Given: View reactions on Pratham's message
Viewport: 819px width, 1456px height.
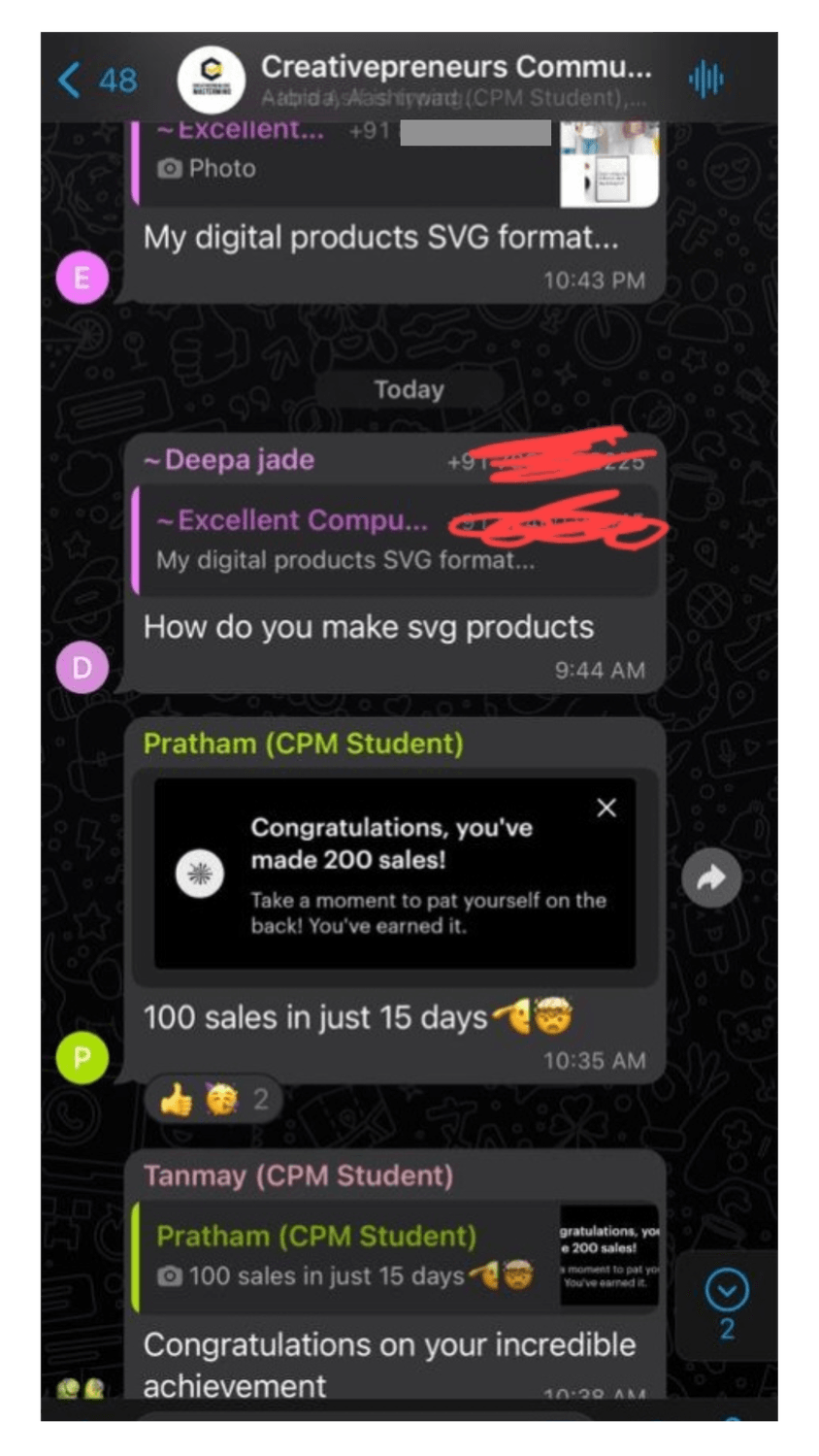Looking at the screenshot, I should 214,1100.
